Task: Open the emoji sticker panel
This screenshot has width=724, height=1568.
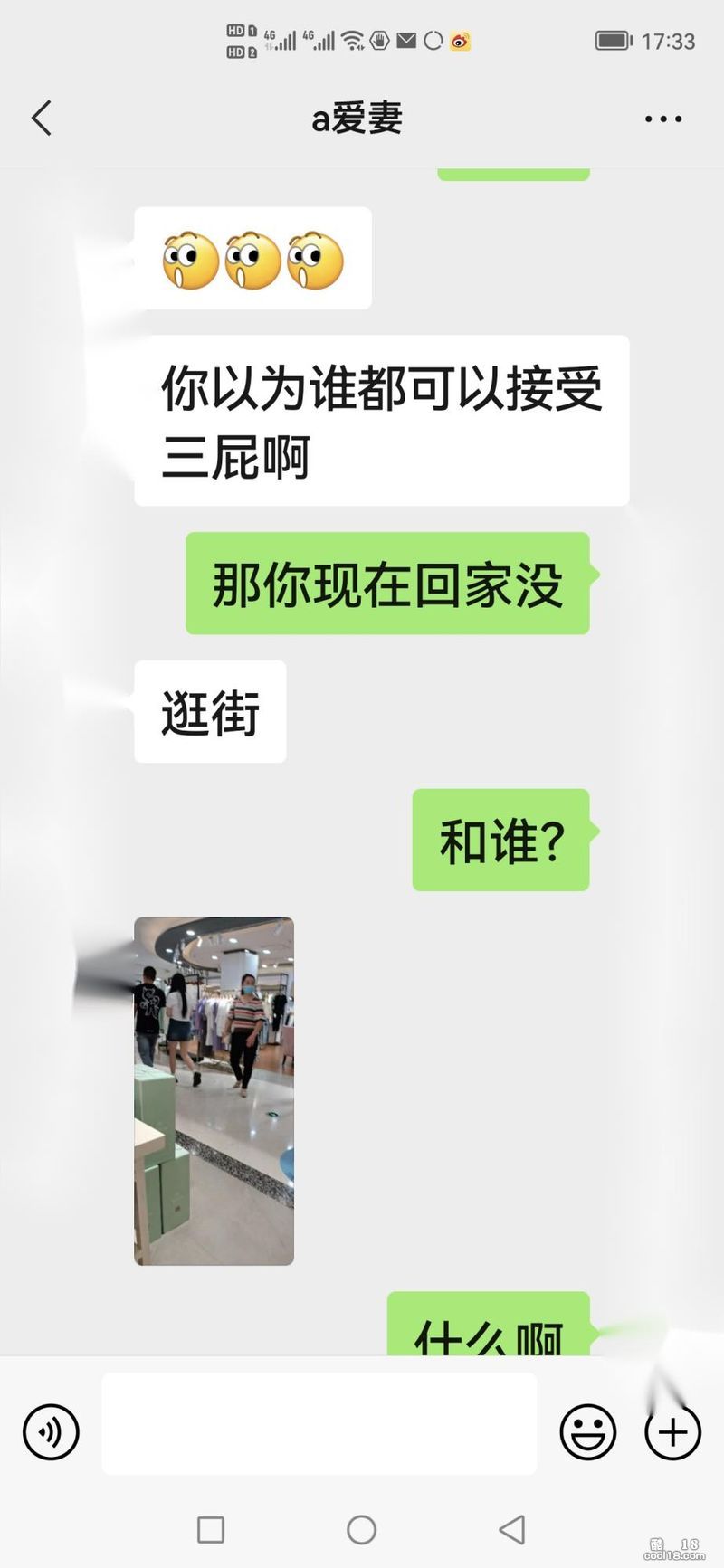Action: tap(587, 1432)
